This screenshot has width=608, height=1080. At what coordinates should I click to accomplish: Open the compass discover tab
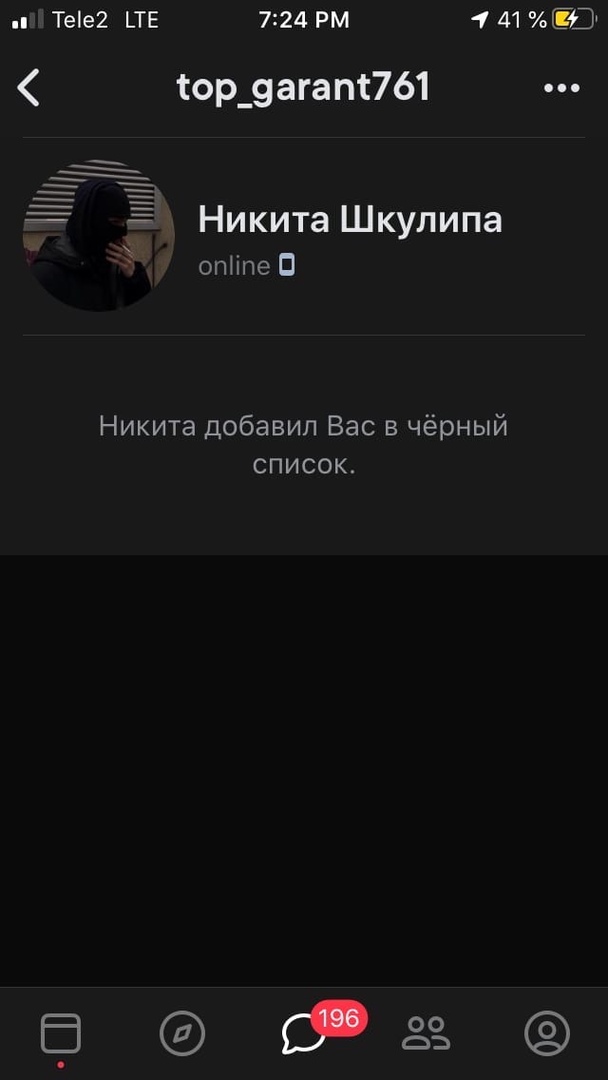(x=182, y=1033)
